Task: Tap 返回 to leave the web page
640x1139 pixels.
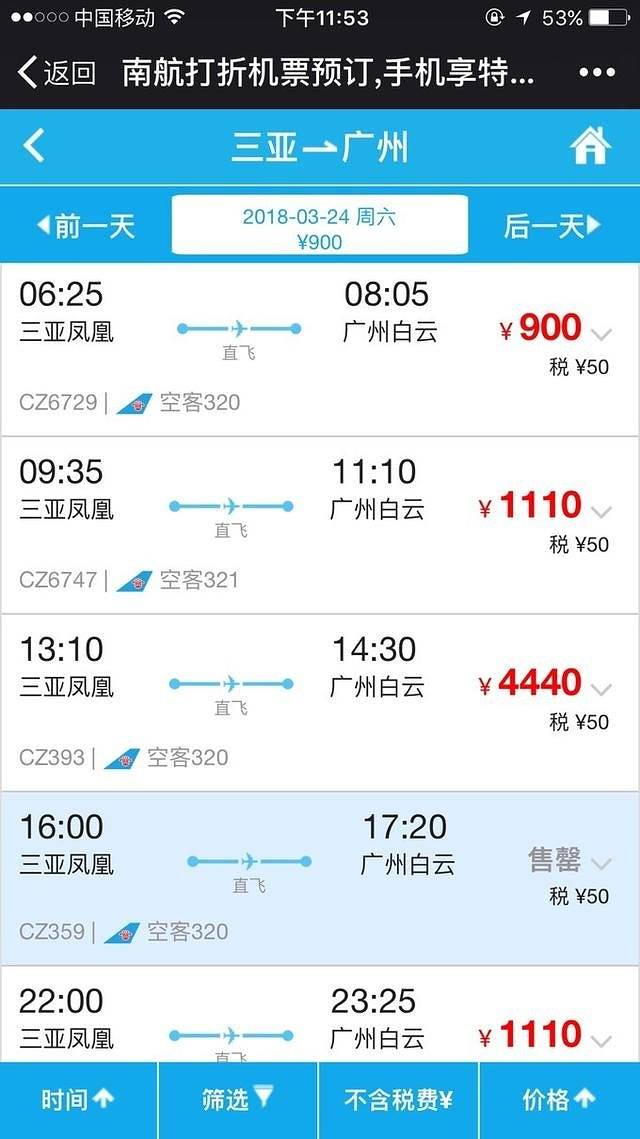Action: tap(58, 73)
